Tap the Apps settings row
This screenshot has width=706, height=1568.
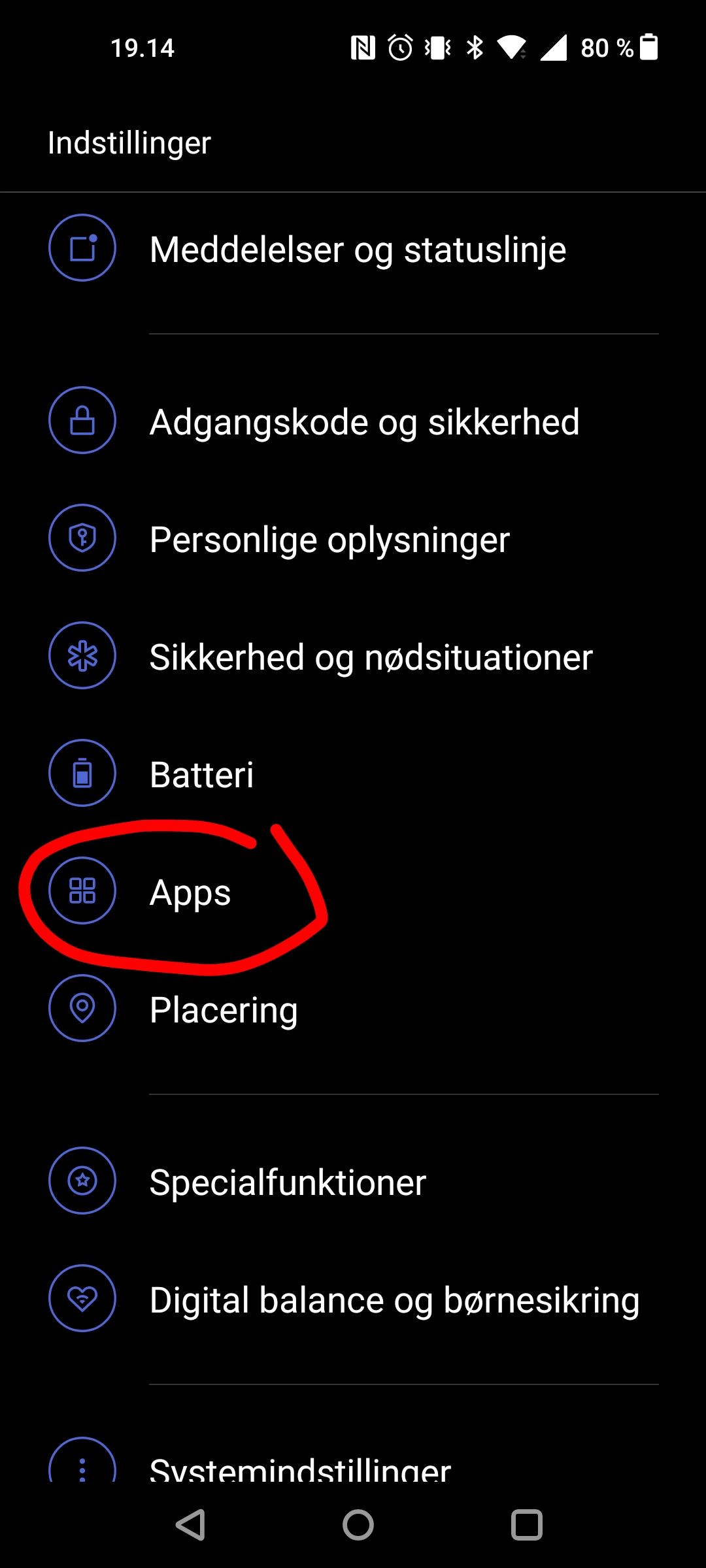pos(190,892)
